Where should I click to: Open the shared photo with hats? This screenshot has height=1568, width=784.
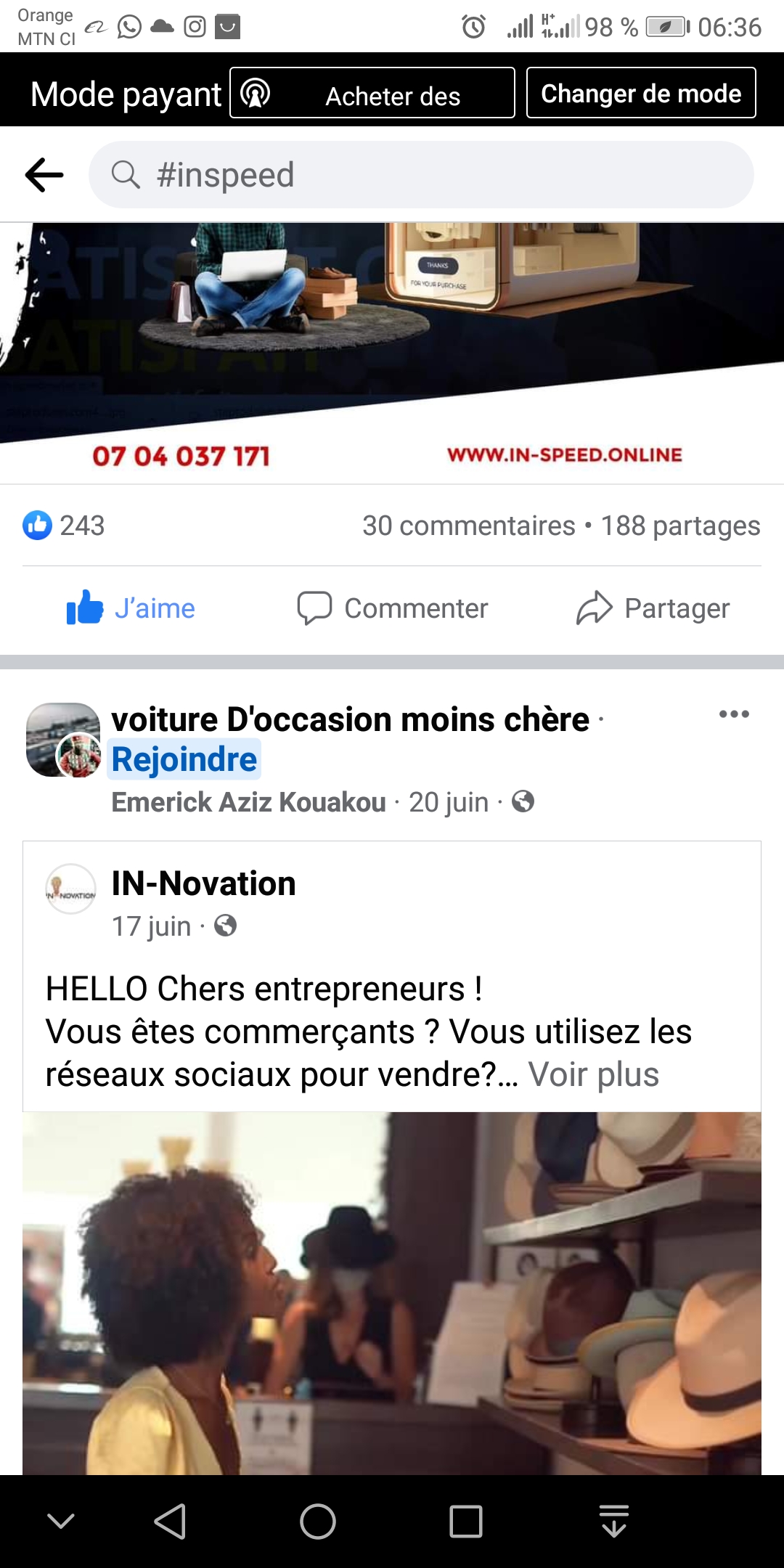[392, 1292]
